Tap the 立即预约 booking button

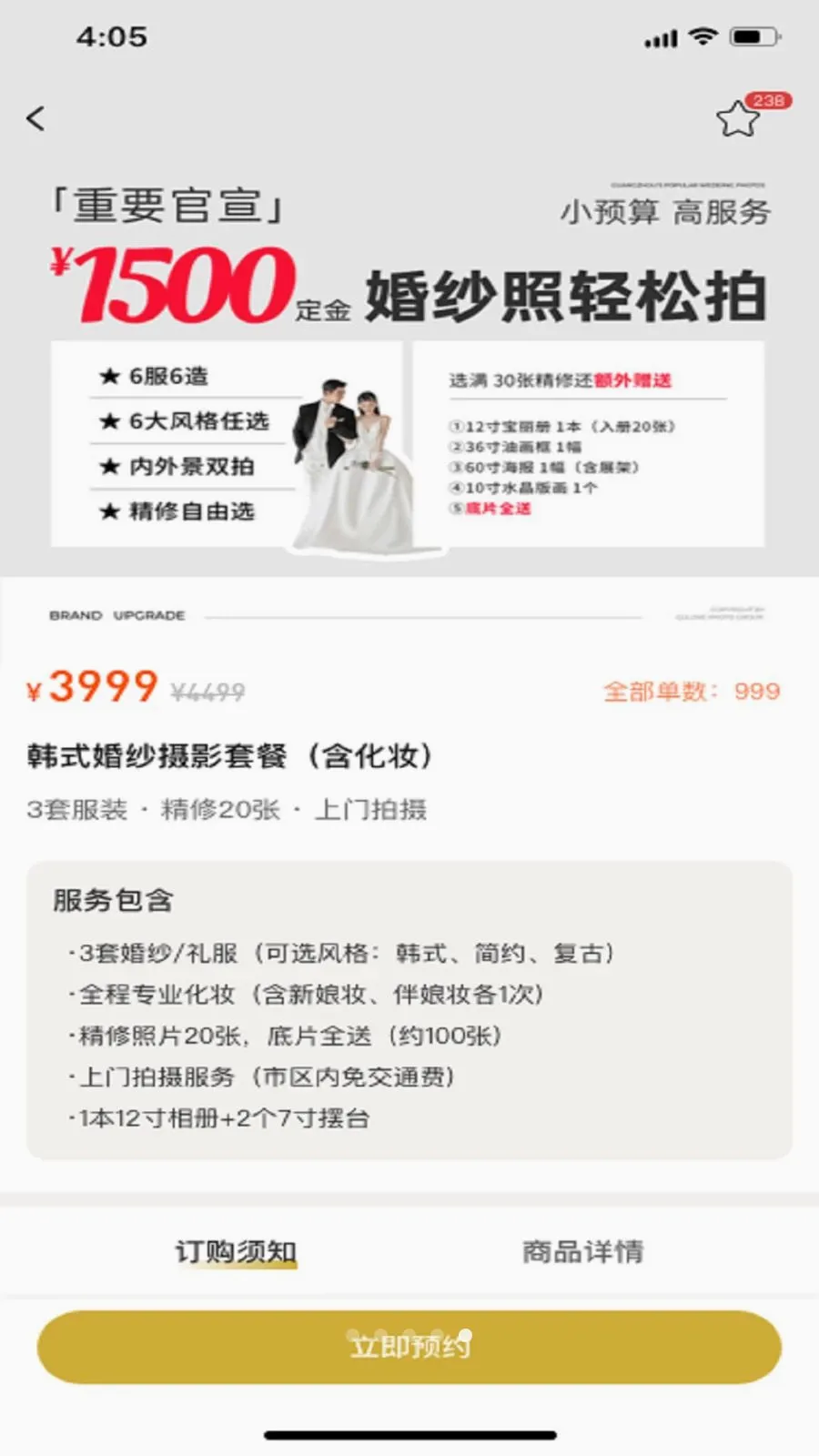click(409, 1347)
